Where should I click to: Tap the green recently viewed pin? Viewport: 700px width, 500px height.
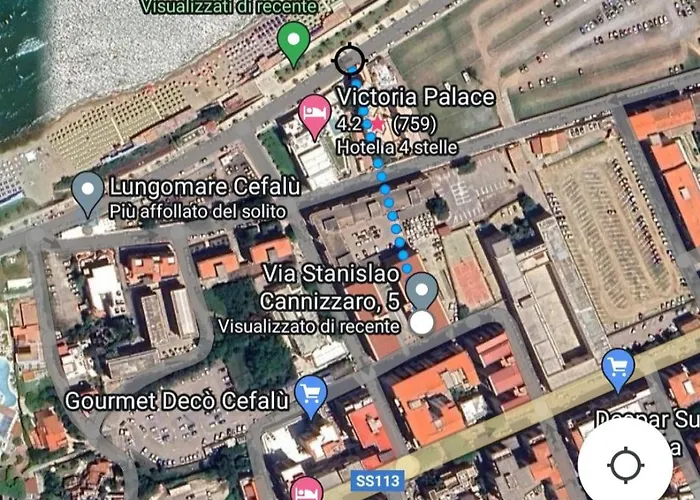292,43
